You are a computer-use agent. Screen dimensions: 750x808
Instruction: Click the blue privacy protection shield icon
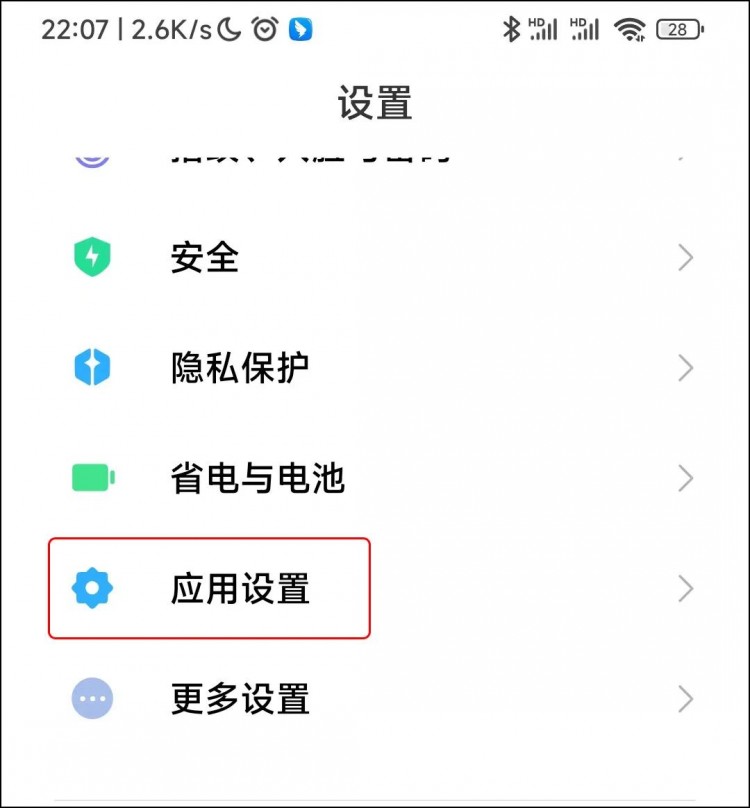click(92, 368)
